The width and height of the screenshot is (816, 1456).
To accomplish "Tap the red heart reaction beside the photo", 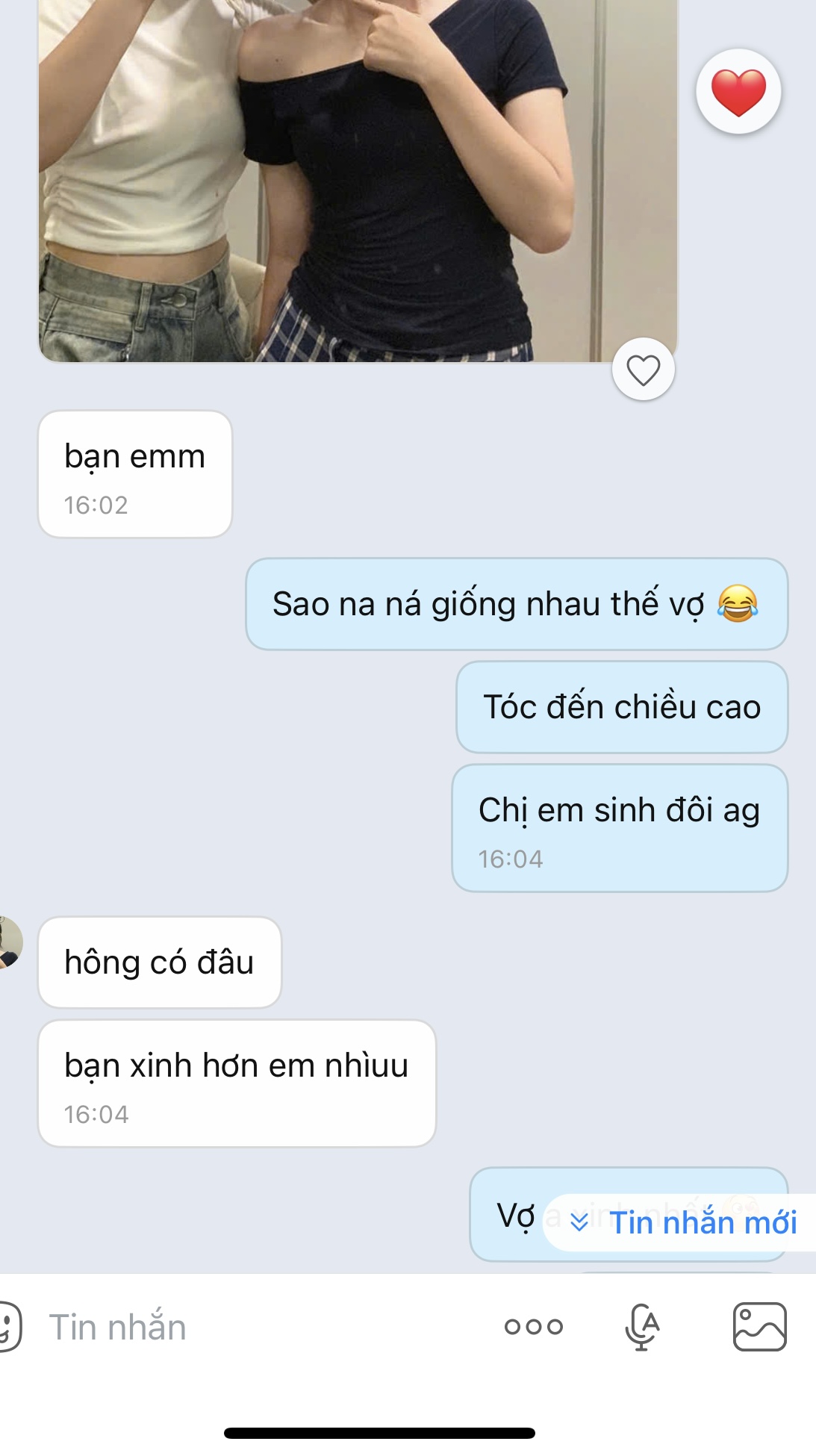I will 738,92.
